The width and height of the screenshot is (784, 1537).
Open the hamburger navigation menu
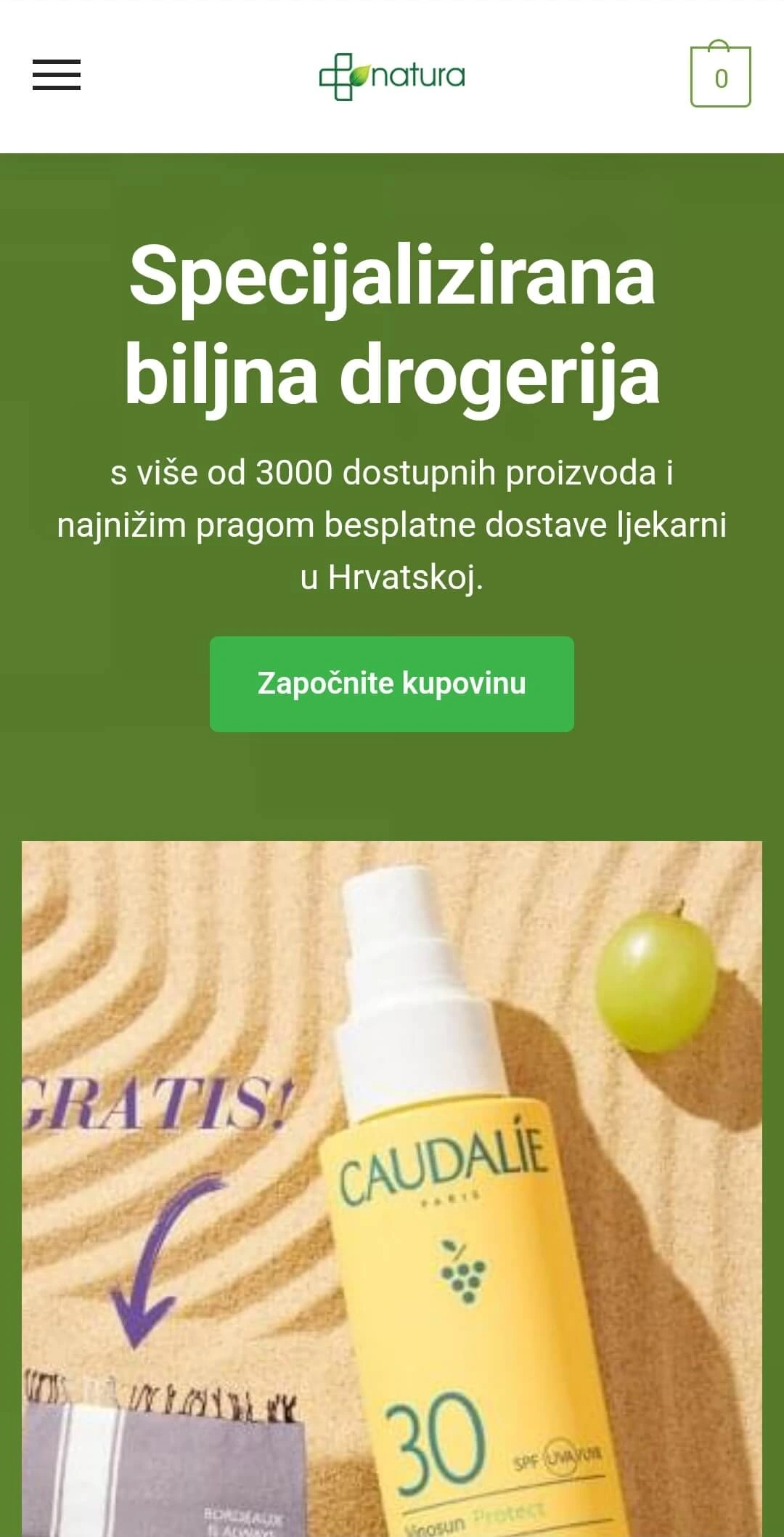[x=57, y=76]
